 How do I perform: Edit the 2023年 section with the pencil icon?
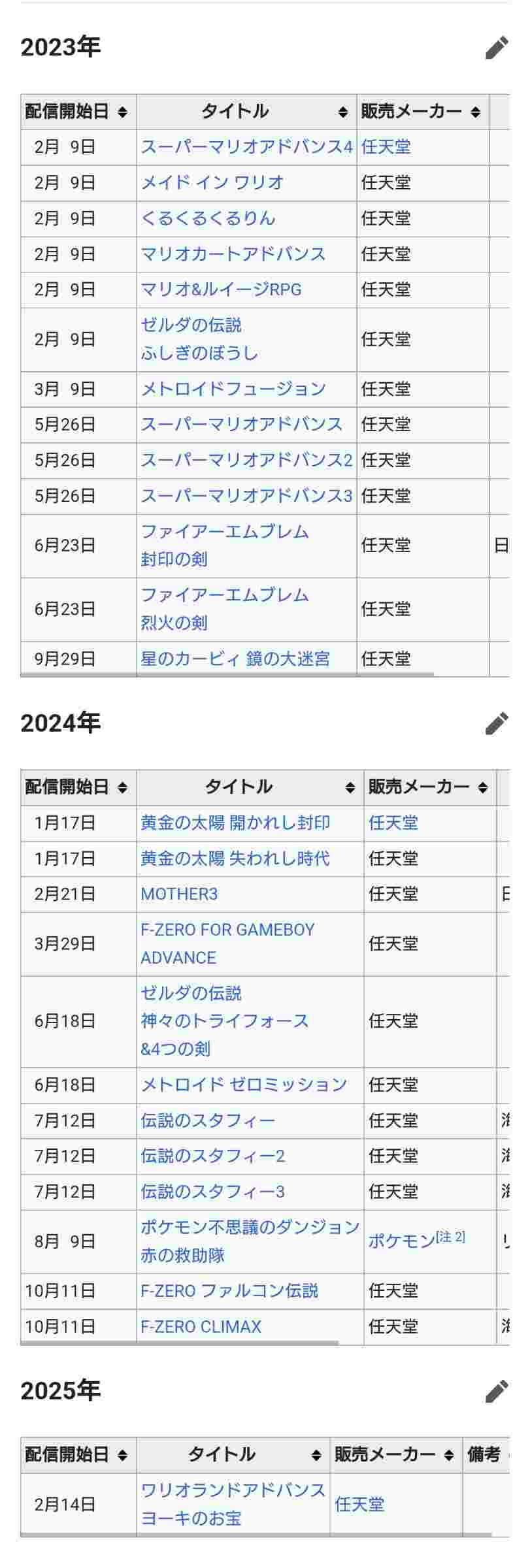click(497, 48)
